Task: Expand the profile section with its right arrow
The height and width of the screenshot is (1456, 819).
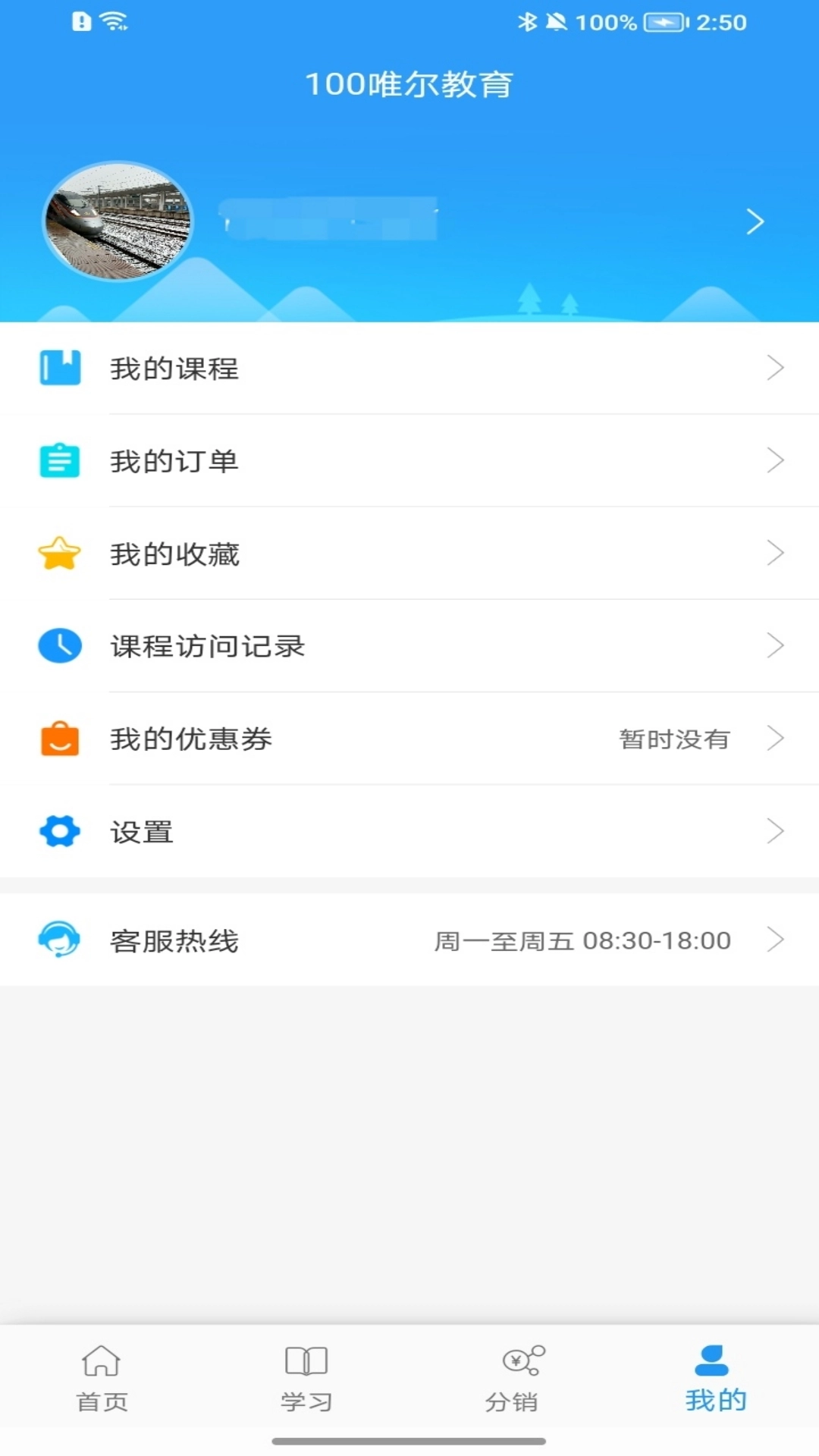Action: pos(755,221)
